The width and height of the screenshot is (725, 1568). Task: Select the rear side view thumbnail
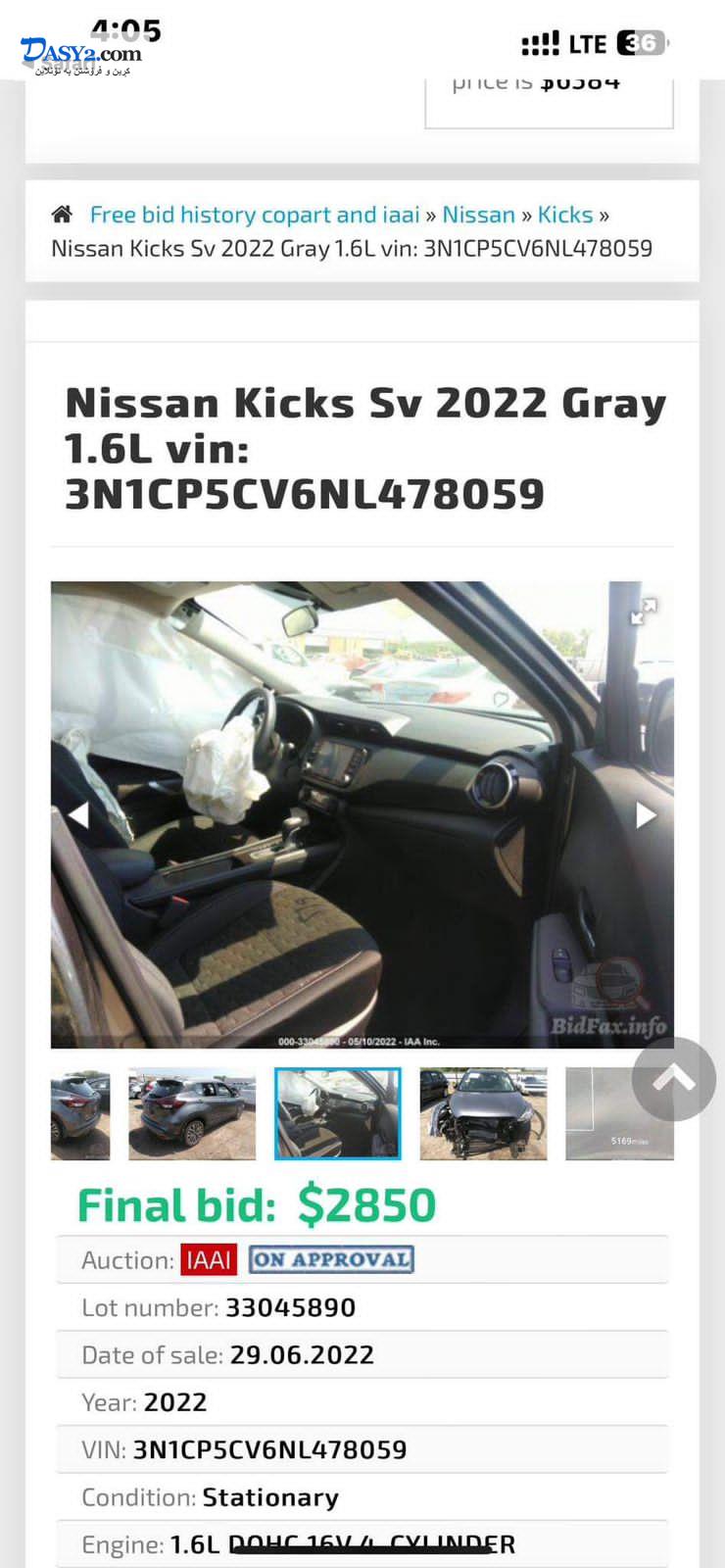click(192, 1114)
